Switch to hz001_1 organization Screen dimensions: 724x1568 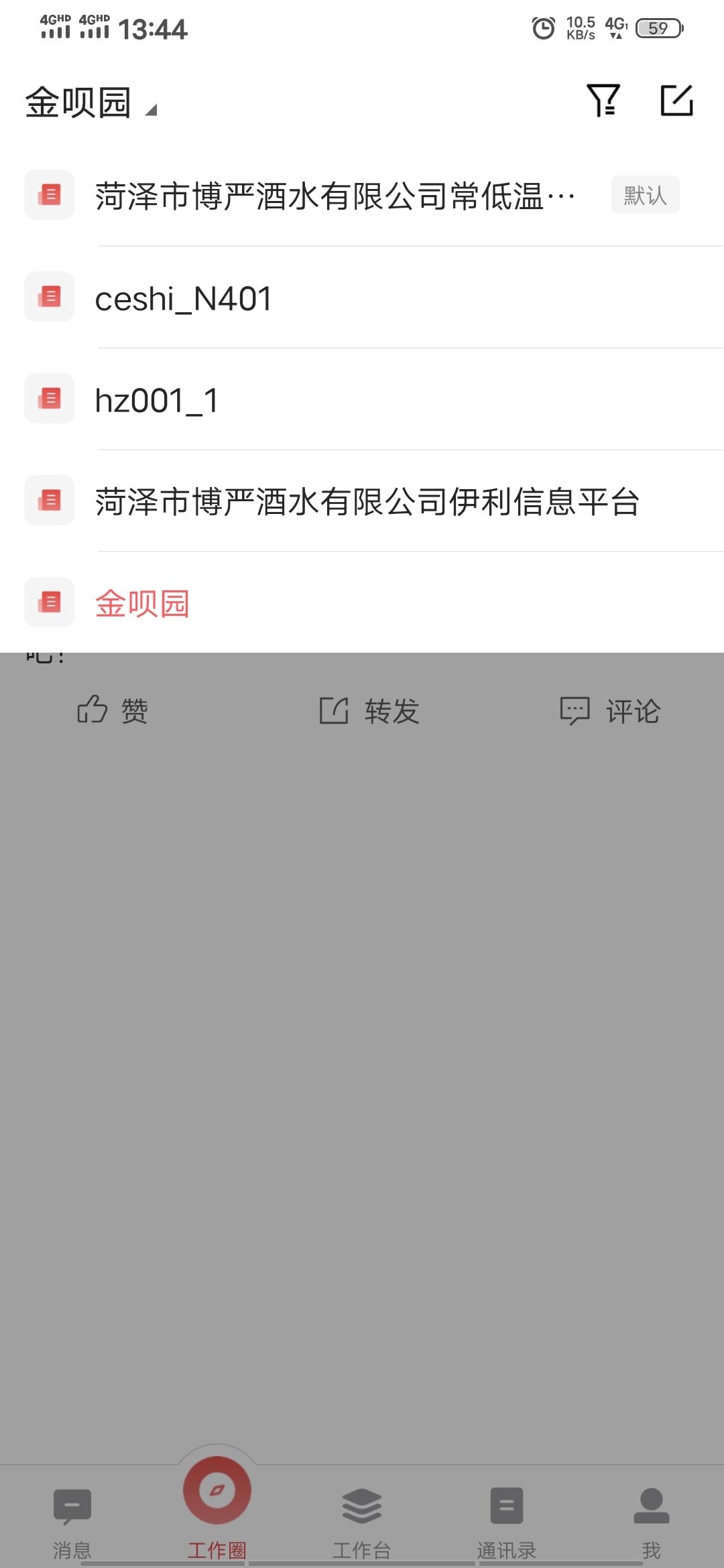(x=362, y=399)
